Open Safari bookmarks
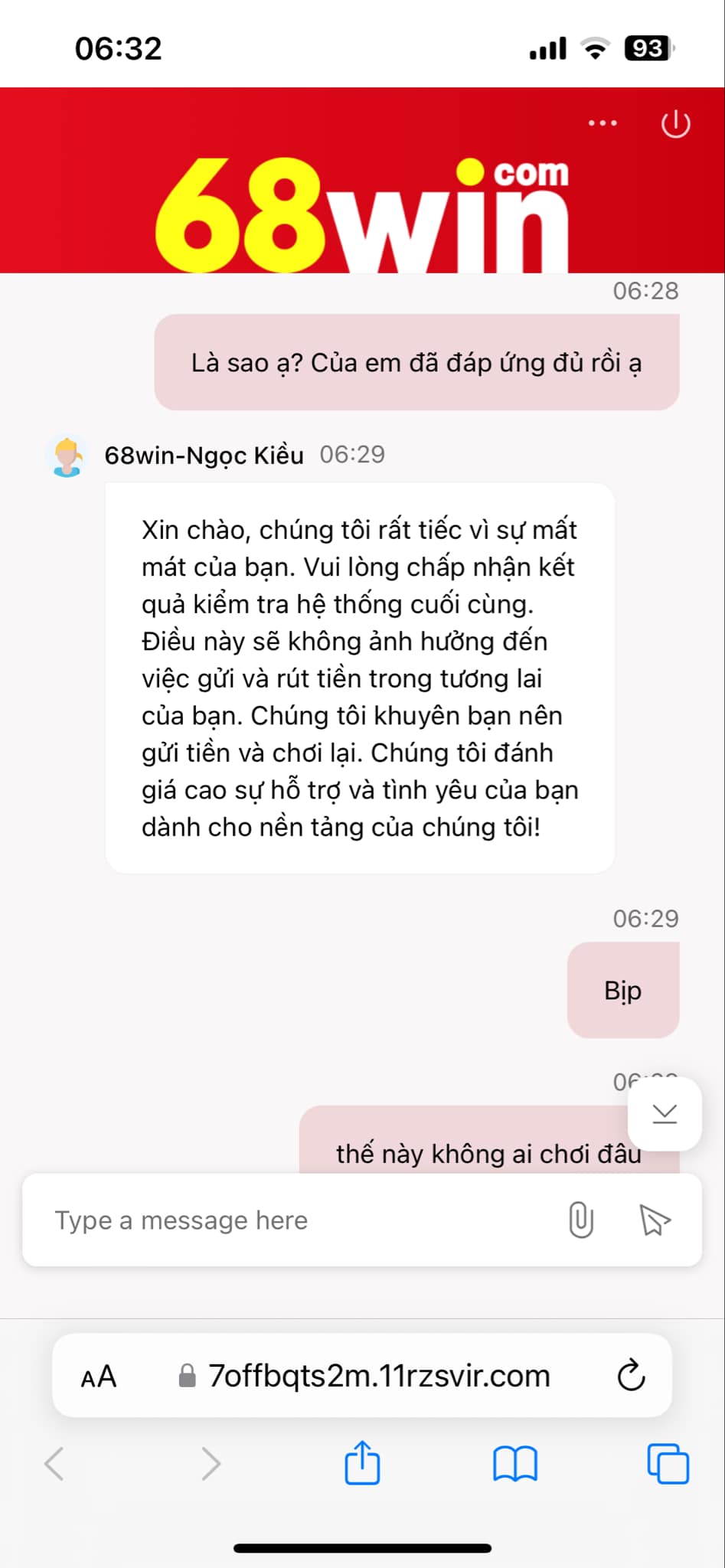 (x=515, y=1464)
